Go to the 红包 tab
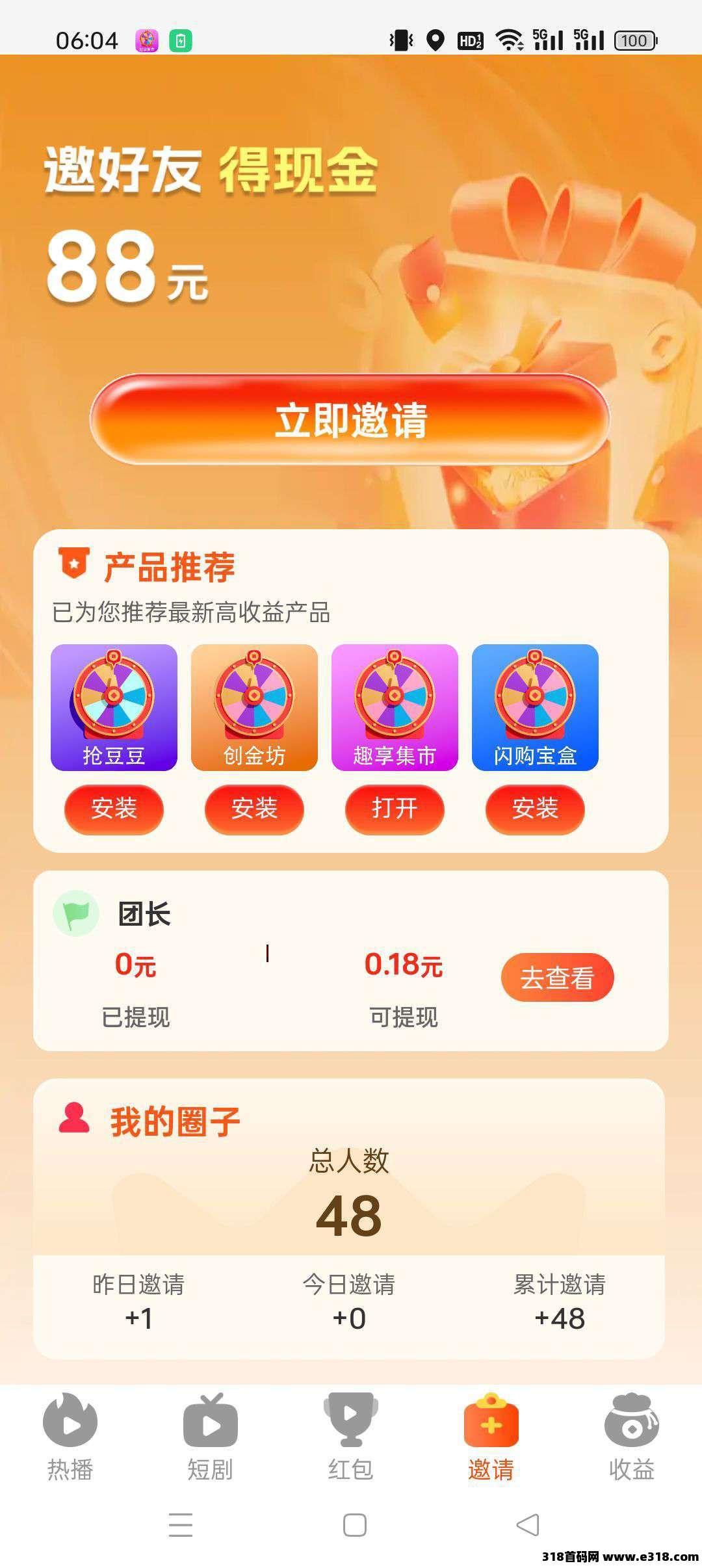This screenshot has width=702, height=1568. click(x=351, y=1435)
